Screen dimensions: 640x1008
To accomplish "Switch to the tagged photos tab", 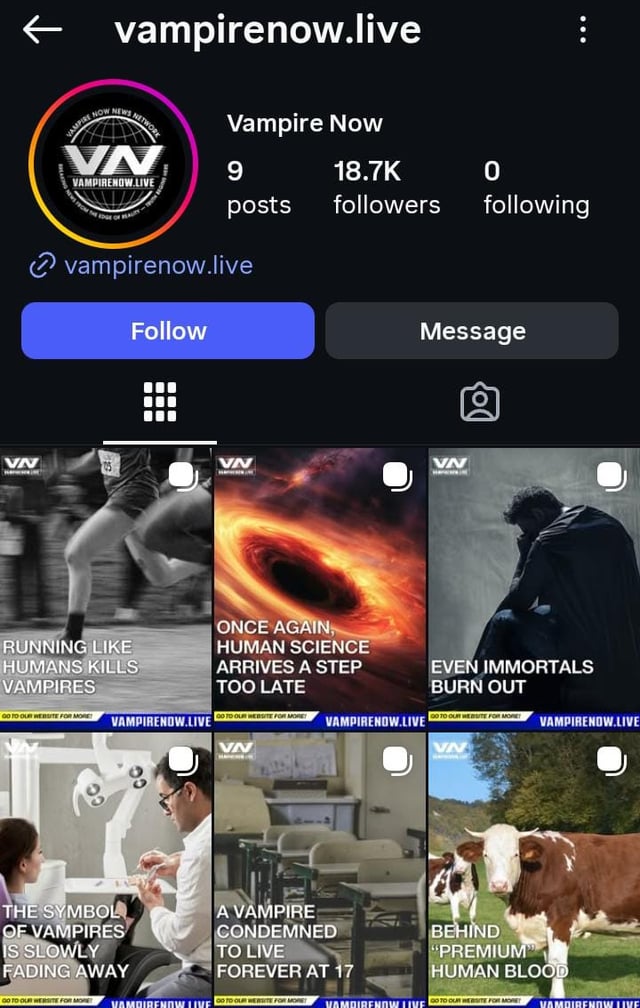I will point(480,402).
